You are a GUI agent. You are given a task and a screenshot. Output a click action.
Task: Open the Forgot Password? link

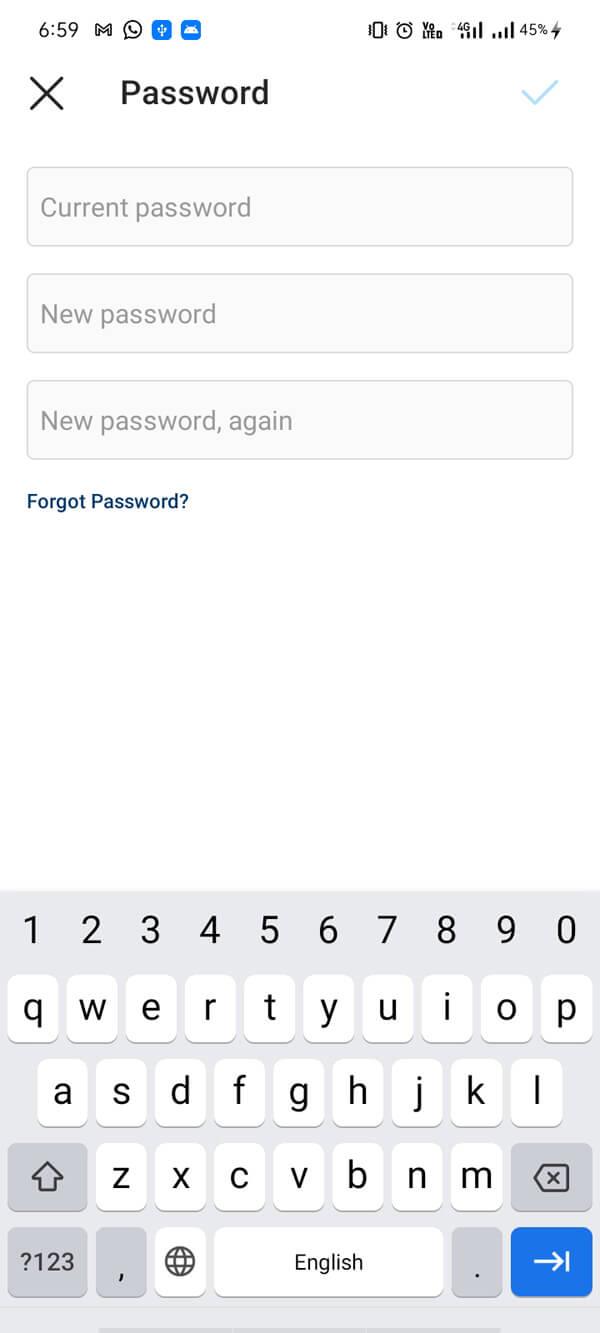tap(108, 501)
